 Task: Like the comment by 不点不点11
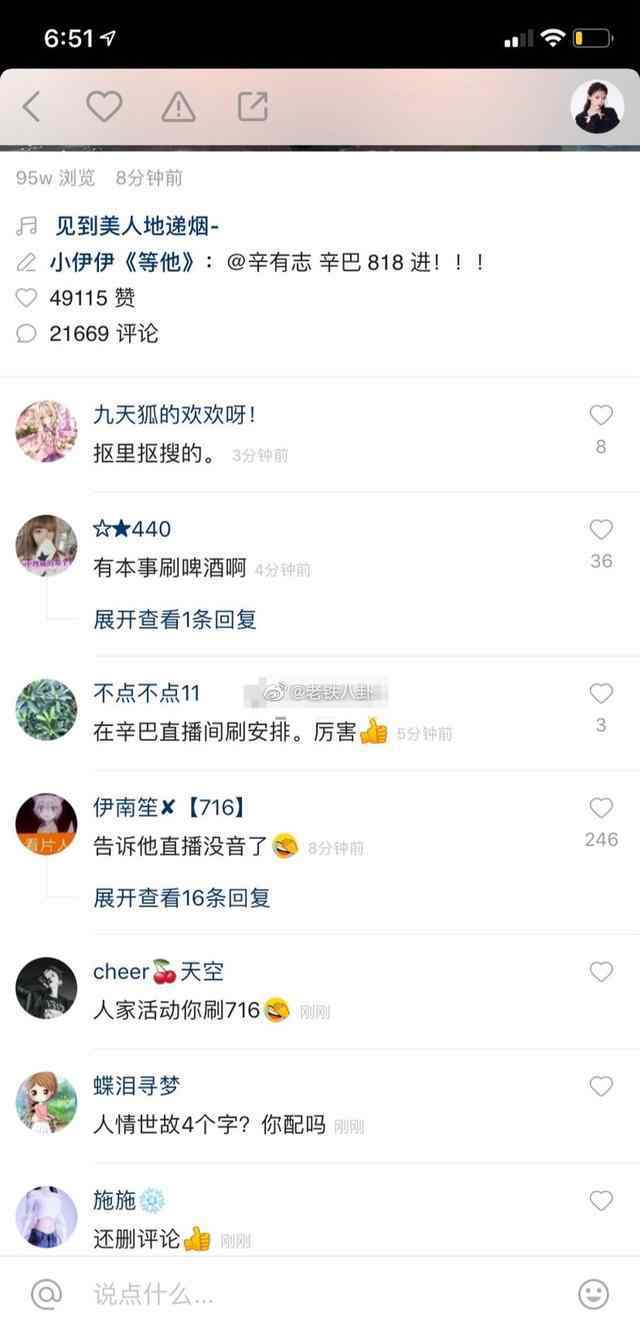600,693
